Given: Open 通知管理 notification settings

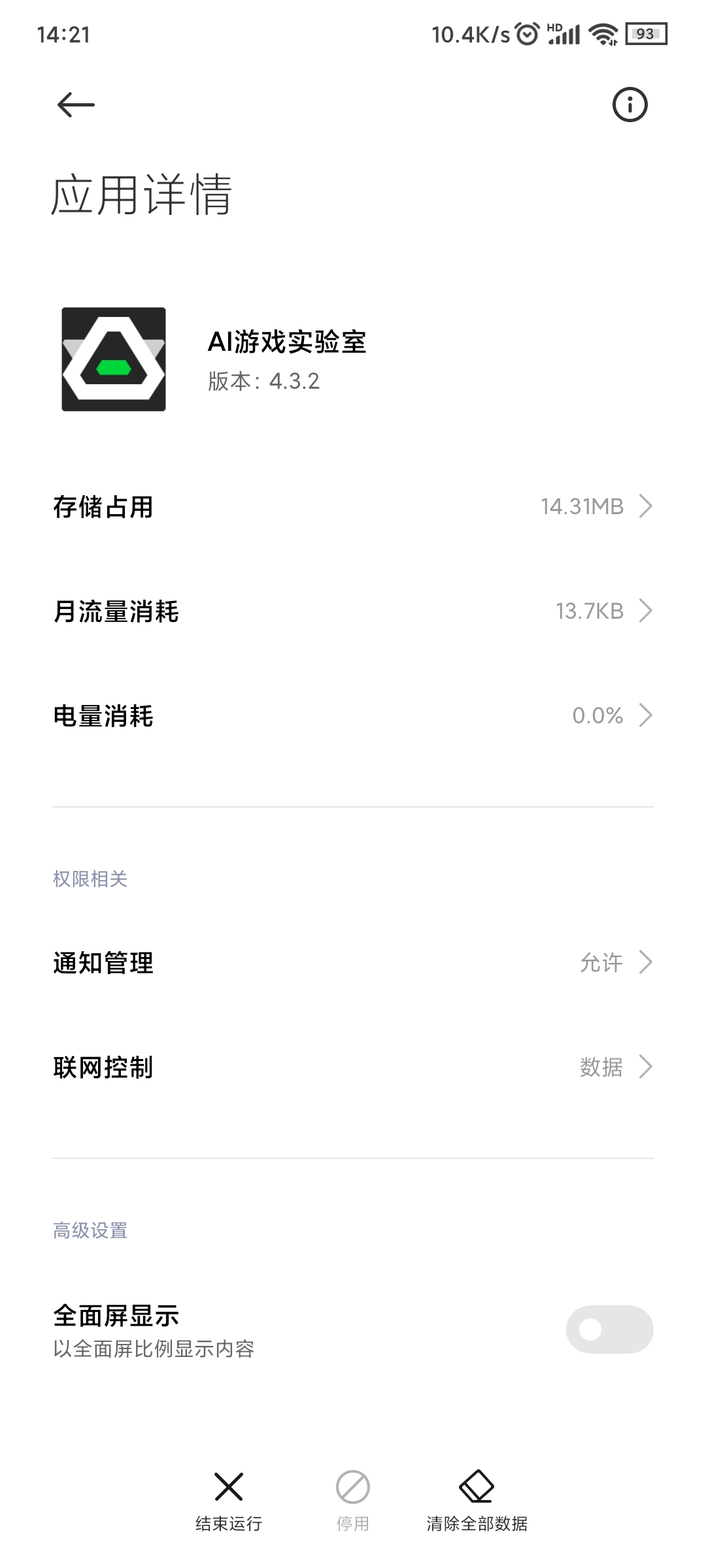Looking at the screenshot, I should [353, 962].
